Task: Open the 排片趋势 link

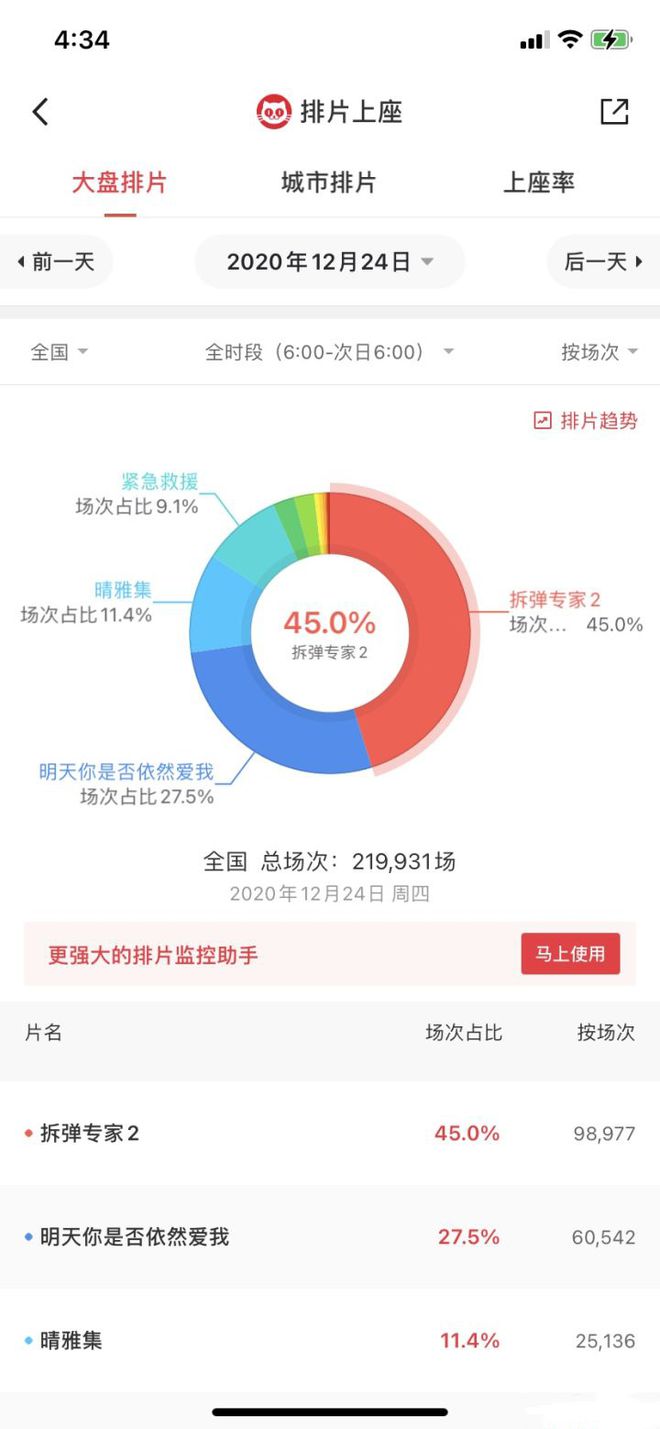Action: click(585, 421)
